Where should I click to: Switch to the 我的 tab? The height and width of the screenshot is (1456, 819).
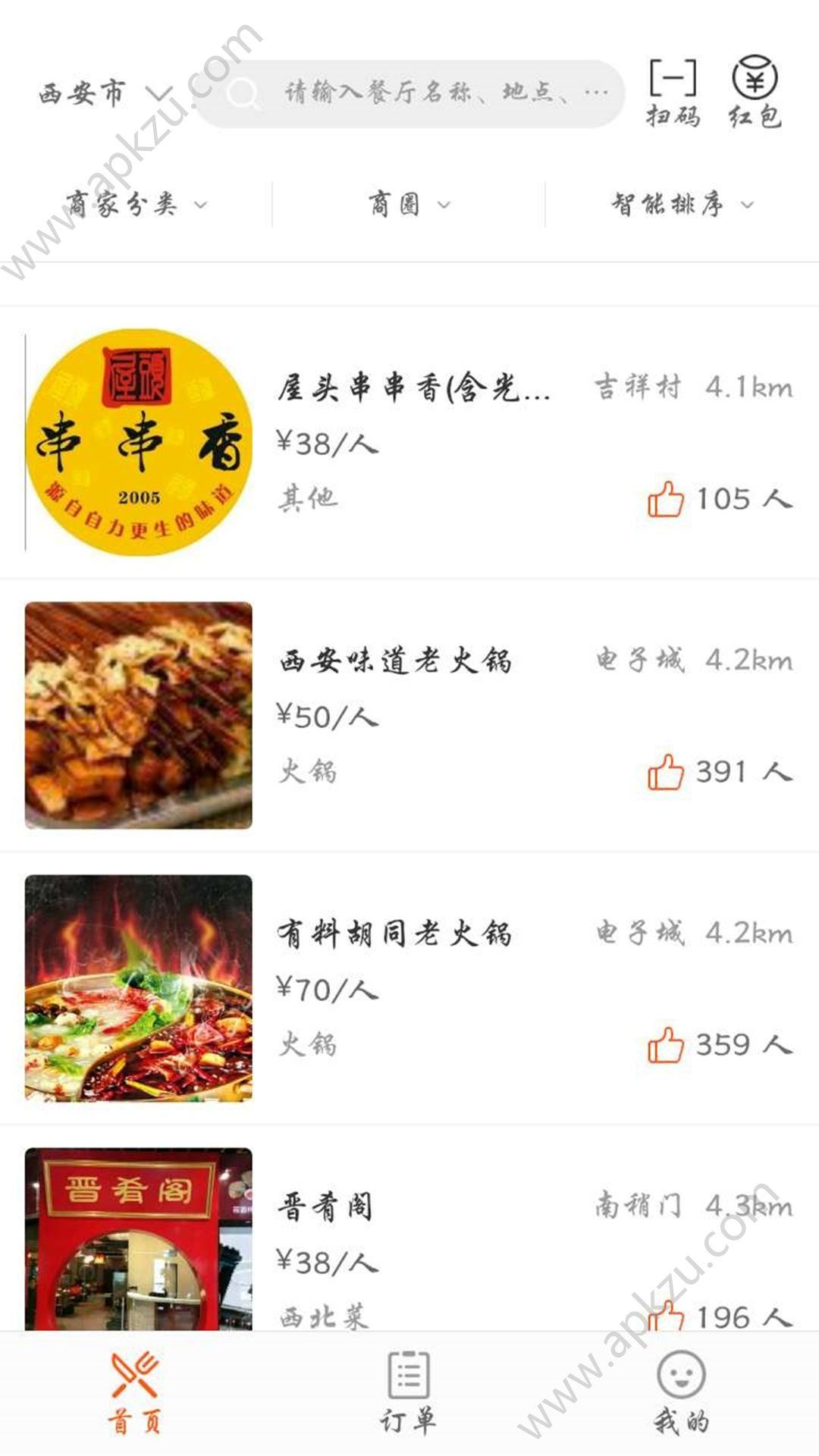[682, 1394]
